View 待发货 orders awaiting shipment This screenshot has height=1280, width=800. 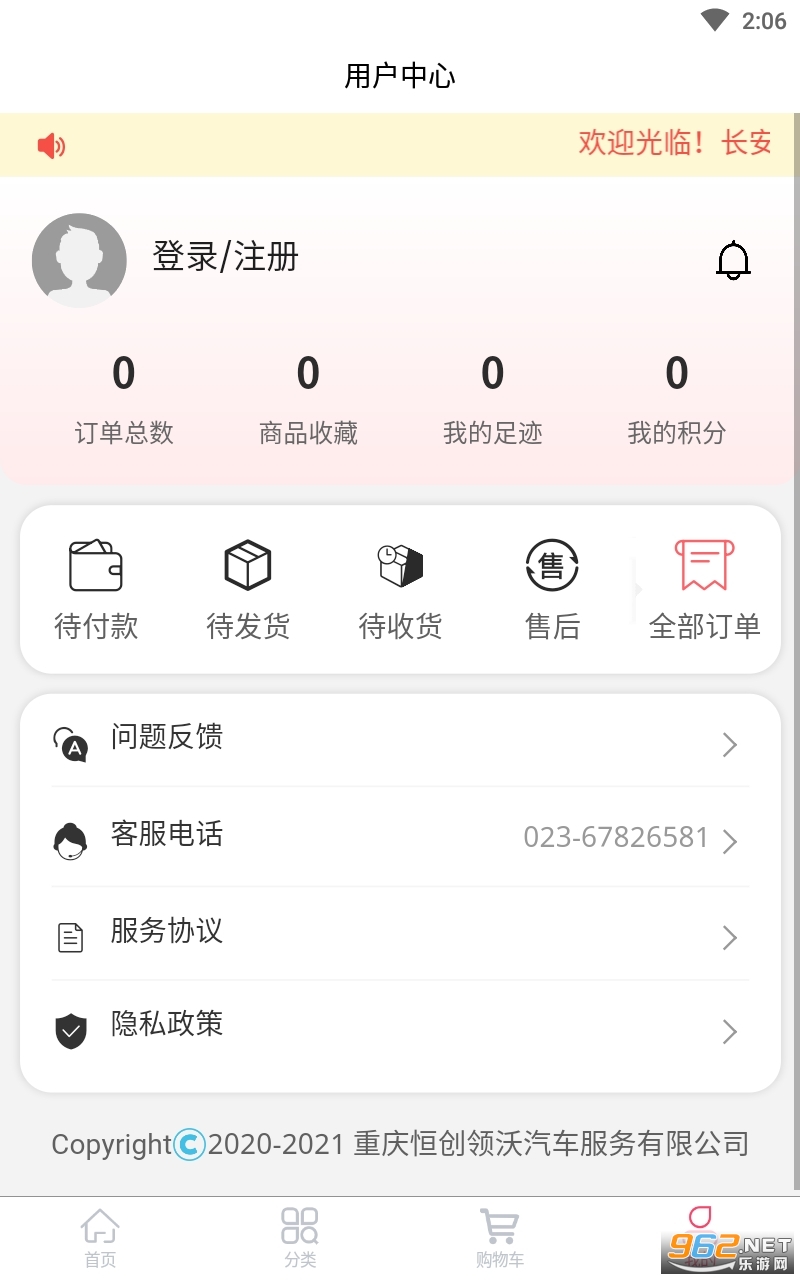(248, 590)
